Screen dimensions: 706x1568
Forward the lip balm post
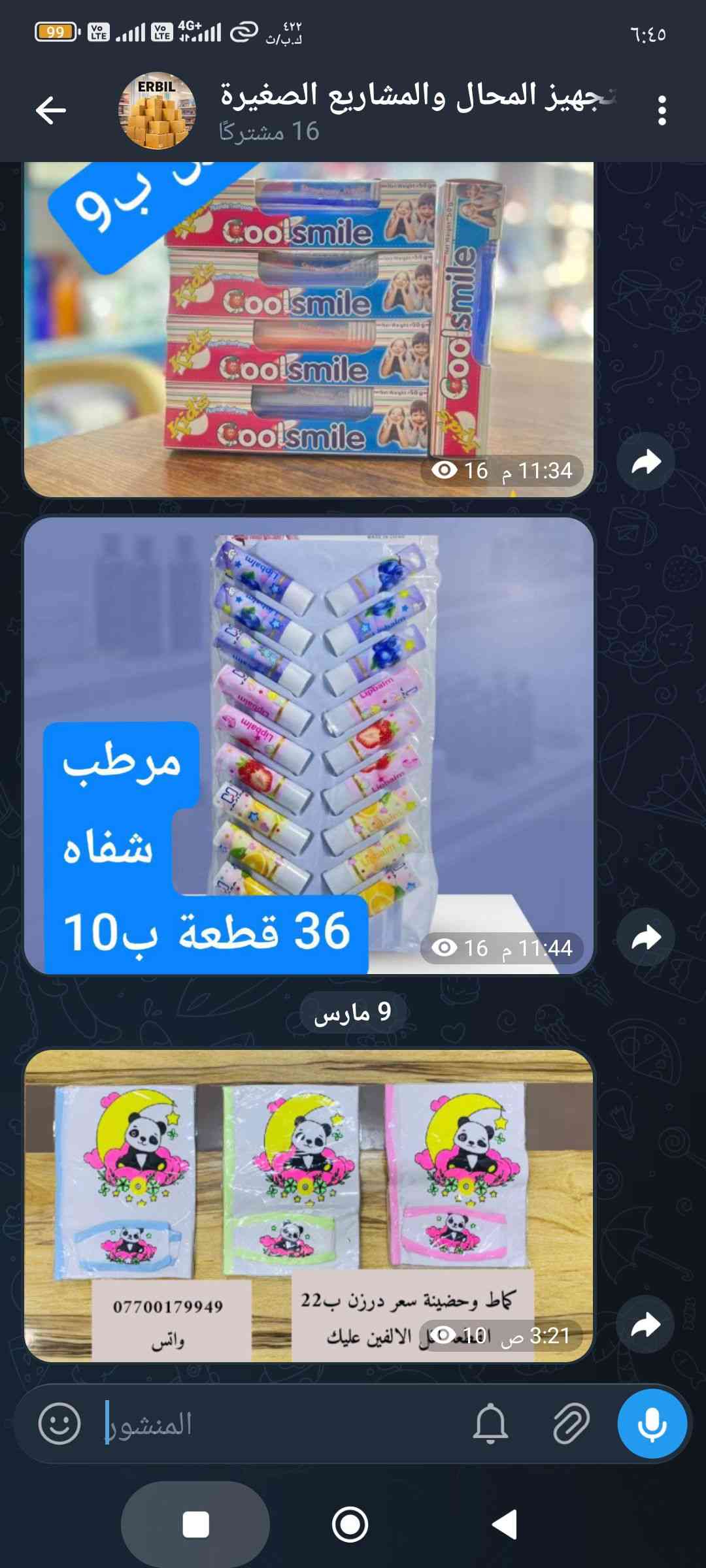coord(646,938)
